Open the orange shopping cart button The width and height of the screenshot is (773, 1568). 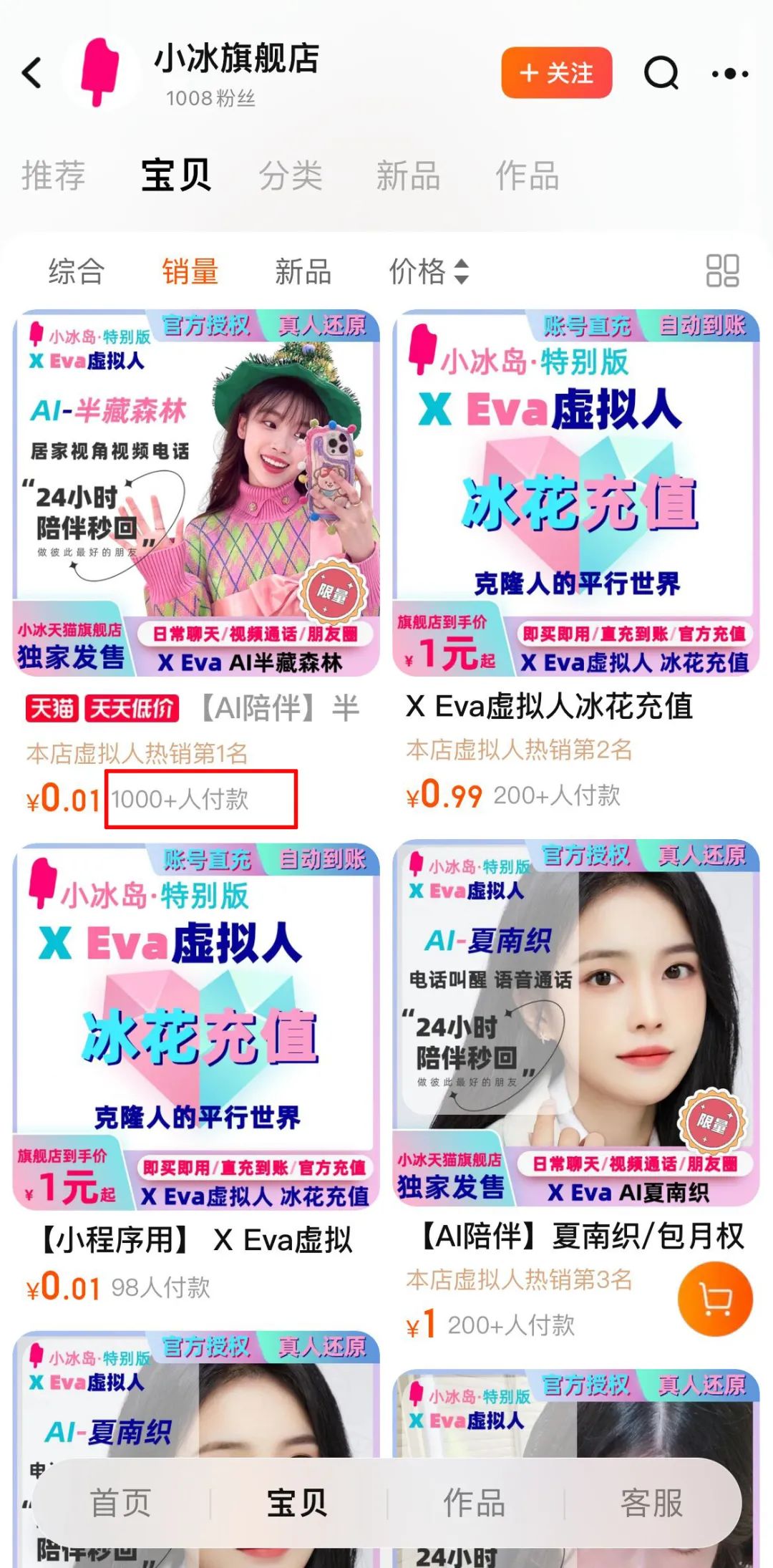coord(715,1299)
